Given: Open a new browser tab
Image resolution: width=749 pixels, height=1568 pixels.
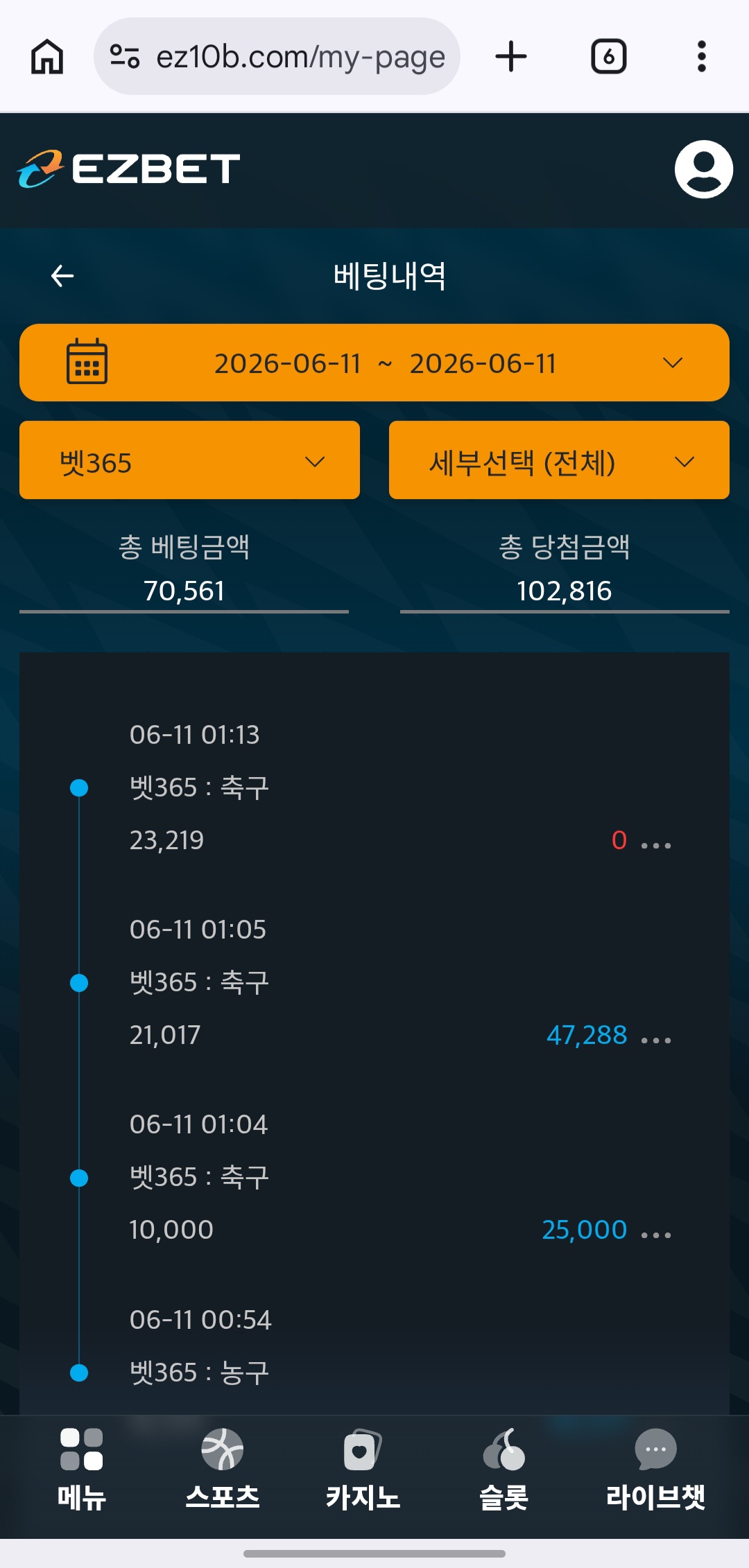Looking at the screenshot, I should (x=511, y=56).
